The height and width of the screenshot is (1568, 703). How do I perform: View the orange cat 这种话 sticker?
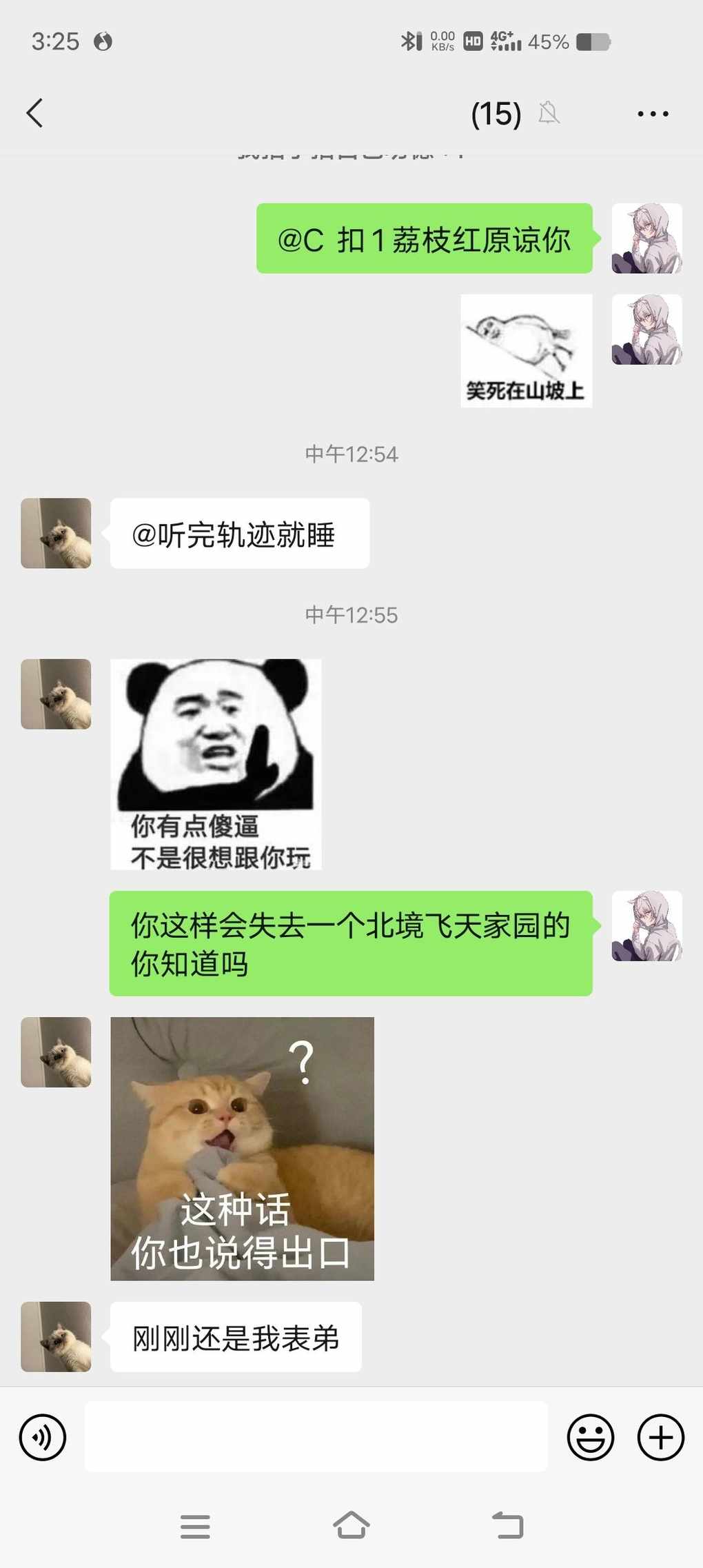(242, 1149)
